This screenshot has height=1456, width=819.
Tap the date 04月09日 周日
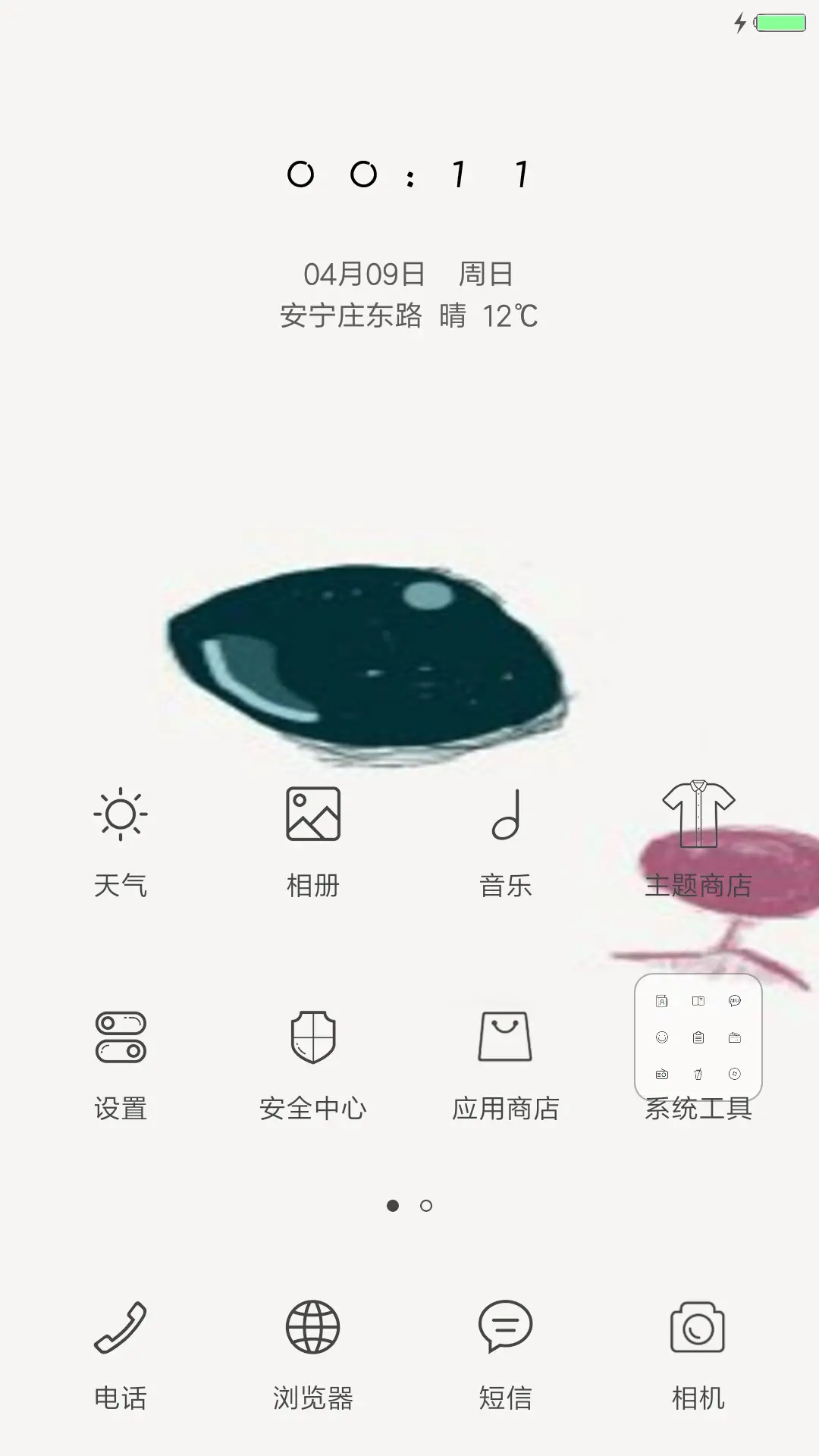click(x=409, y=275)
